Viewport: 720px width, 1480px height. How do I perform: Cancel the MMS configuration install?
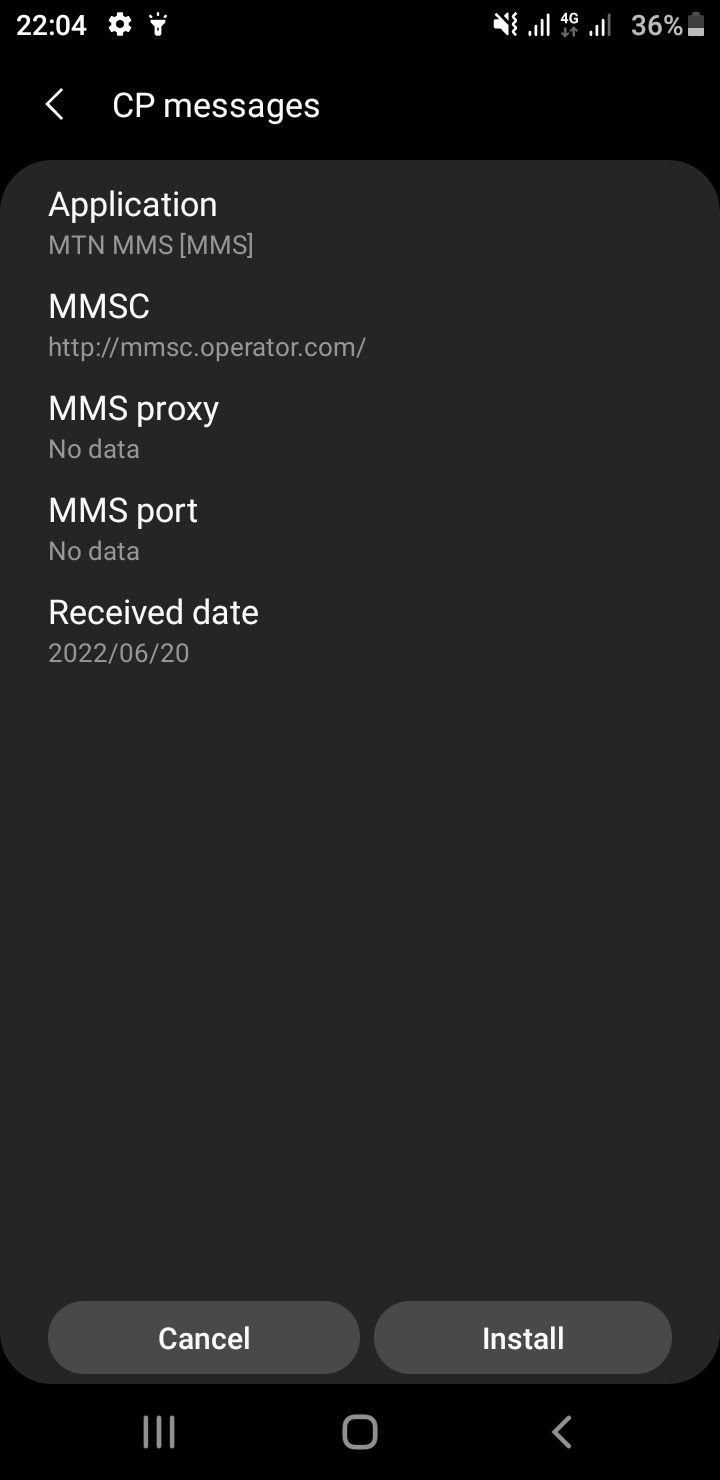(x=204, y=1338)
